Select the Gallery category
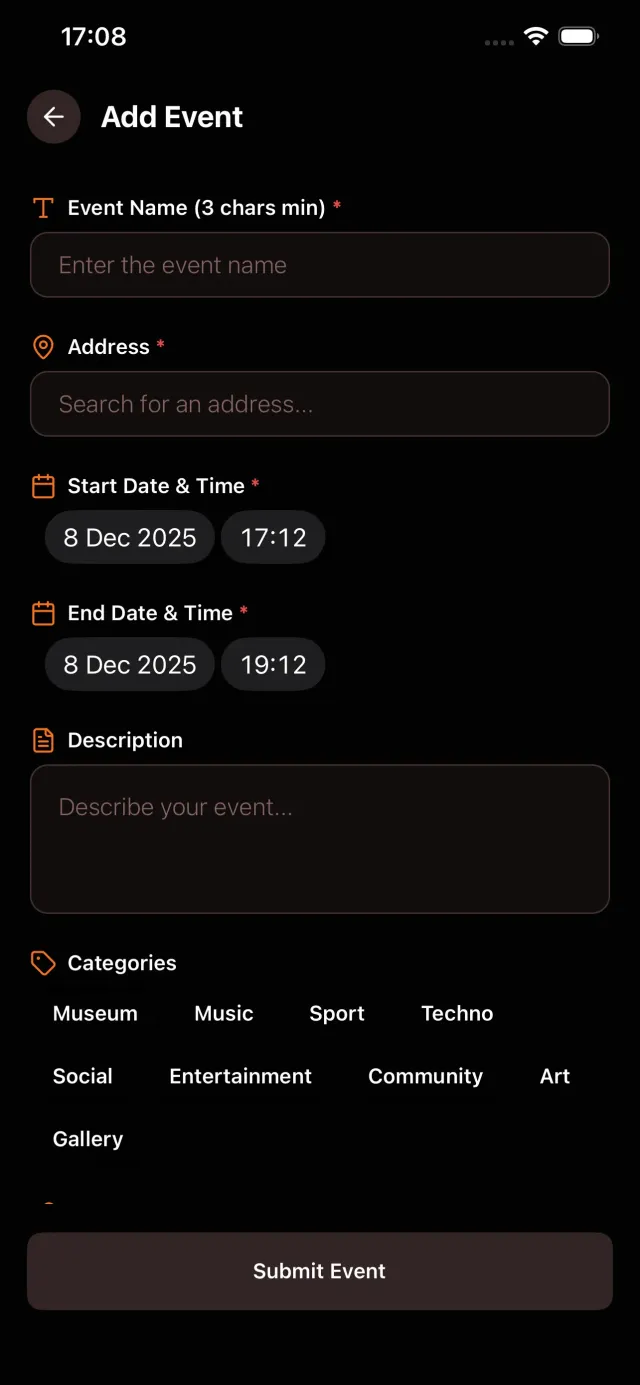This screenshot has width=640, height=1385. (x=88, y=1139)
